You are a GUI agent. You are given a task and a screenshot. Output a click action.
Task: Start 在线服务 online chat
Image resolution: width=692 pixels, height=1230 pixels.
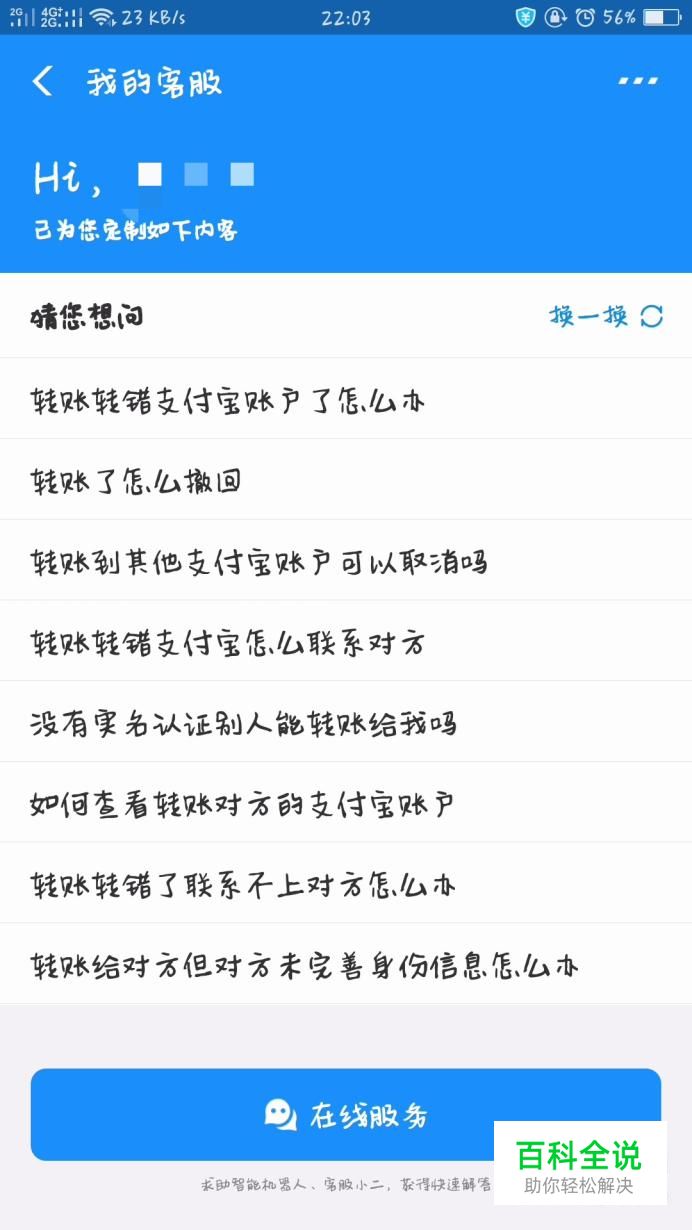click(346, 1115)
